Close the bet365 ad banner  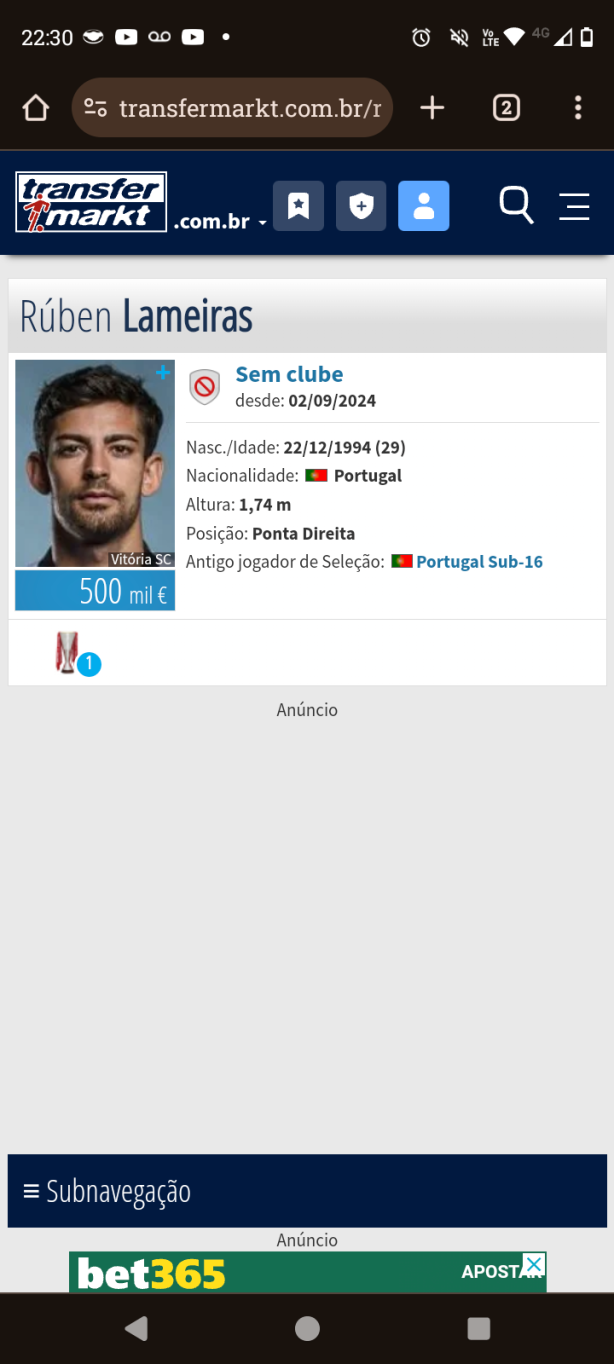click(535, 1265)
